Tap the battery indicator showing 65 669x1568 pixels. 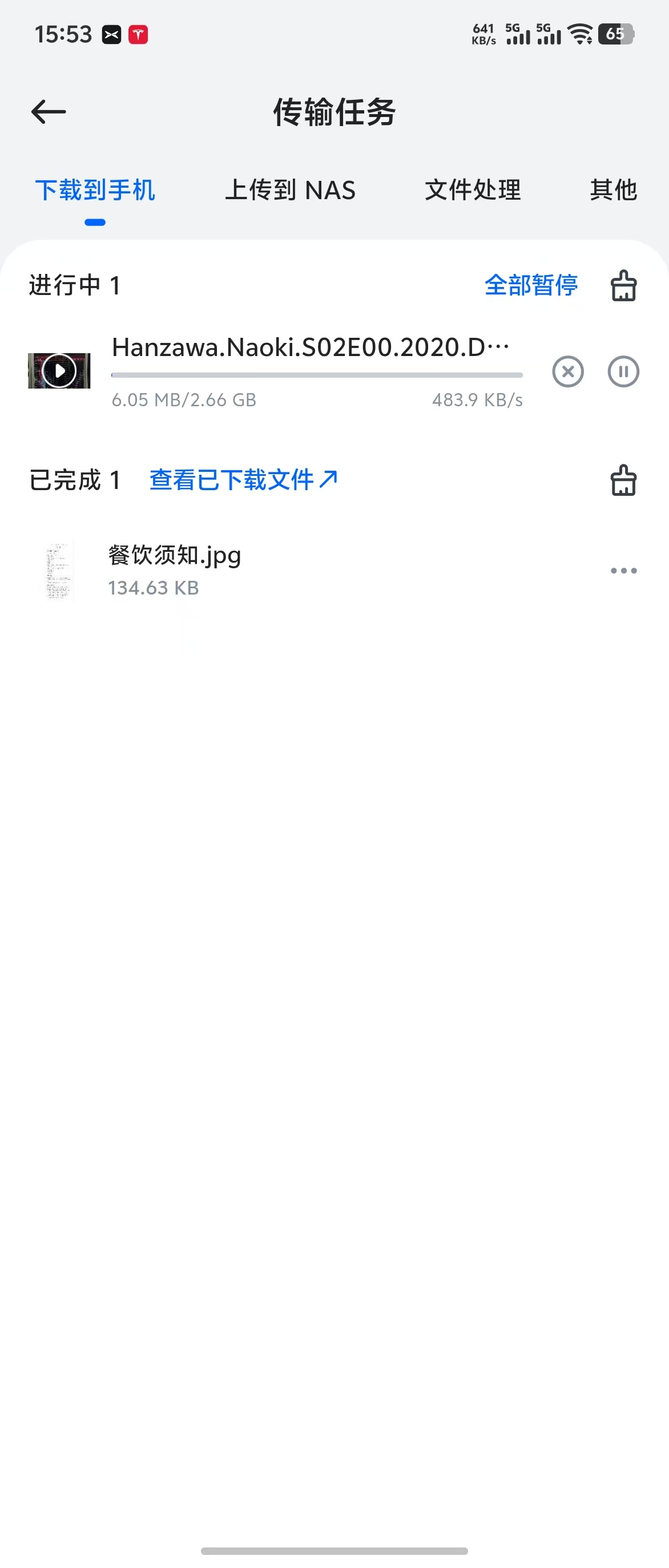616,35
